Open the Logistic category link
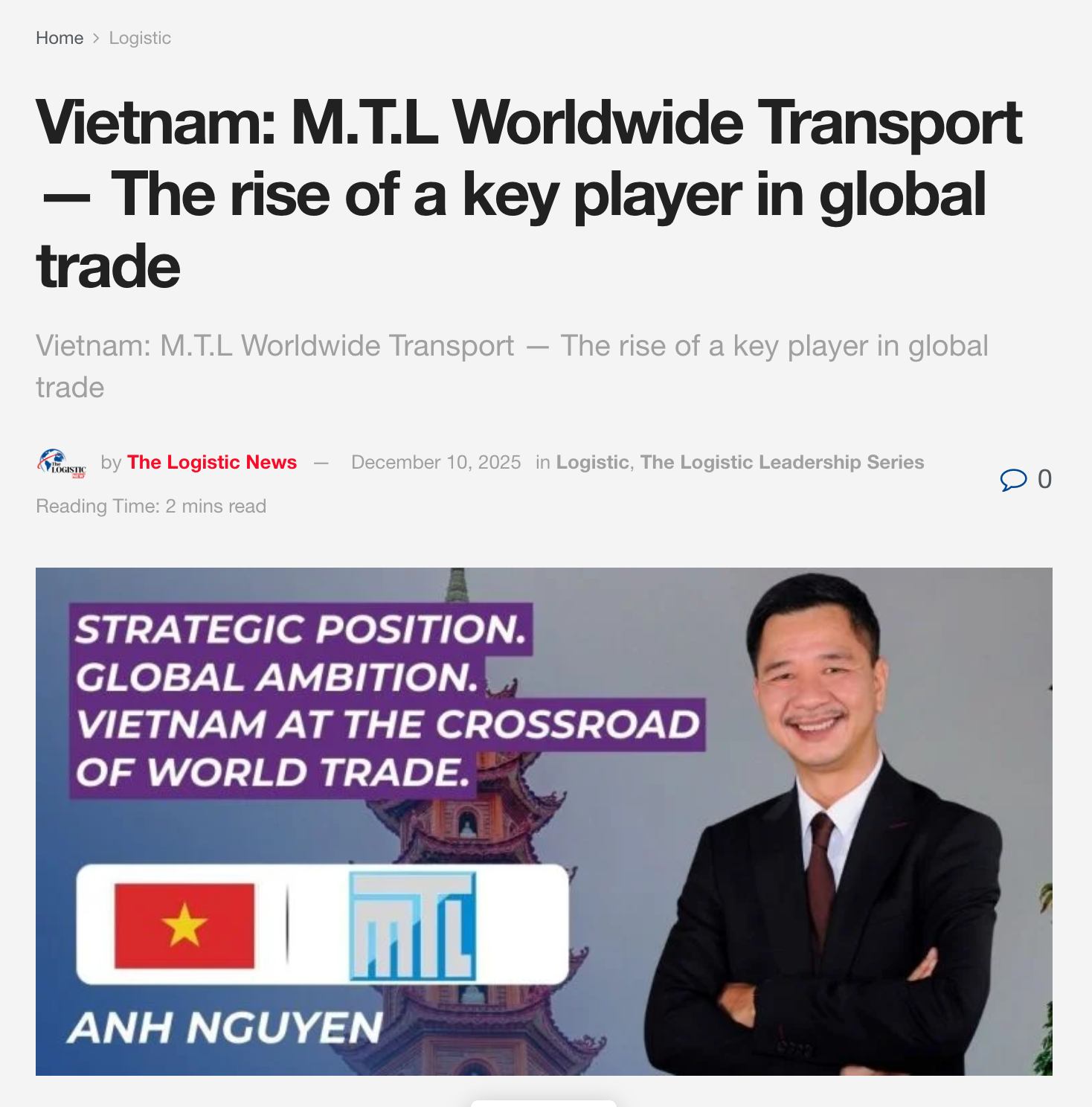This screenshot has width=1092, height=1107. click(x=592, y=462)
